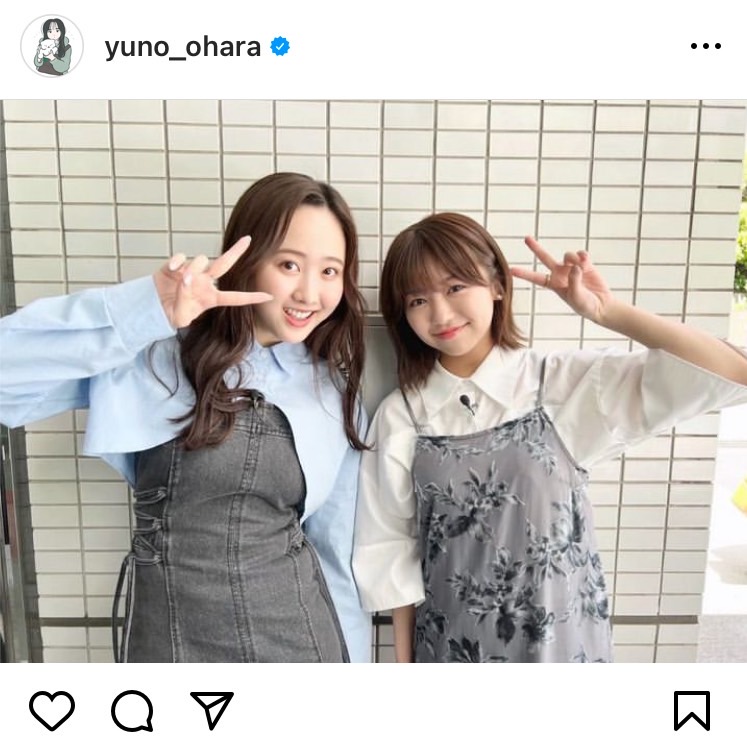Image resolution: width=747 pixels, height=746 pixels.
Task: Save this post with the bookmark
Action: [x=691, y=710]
